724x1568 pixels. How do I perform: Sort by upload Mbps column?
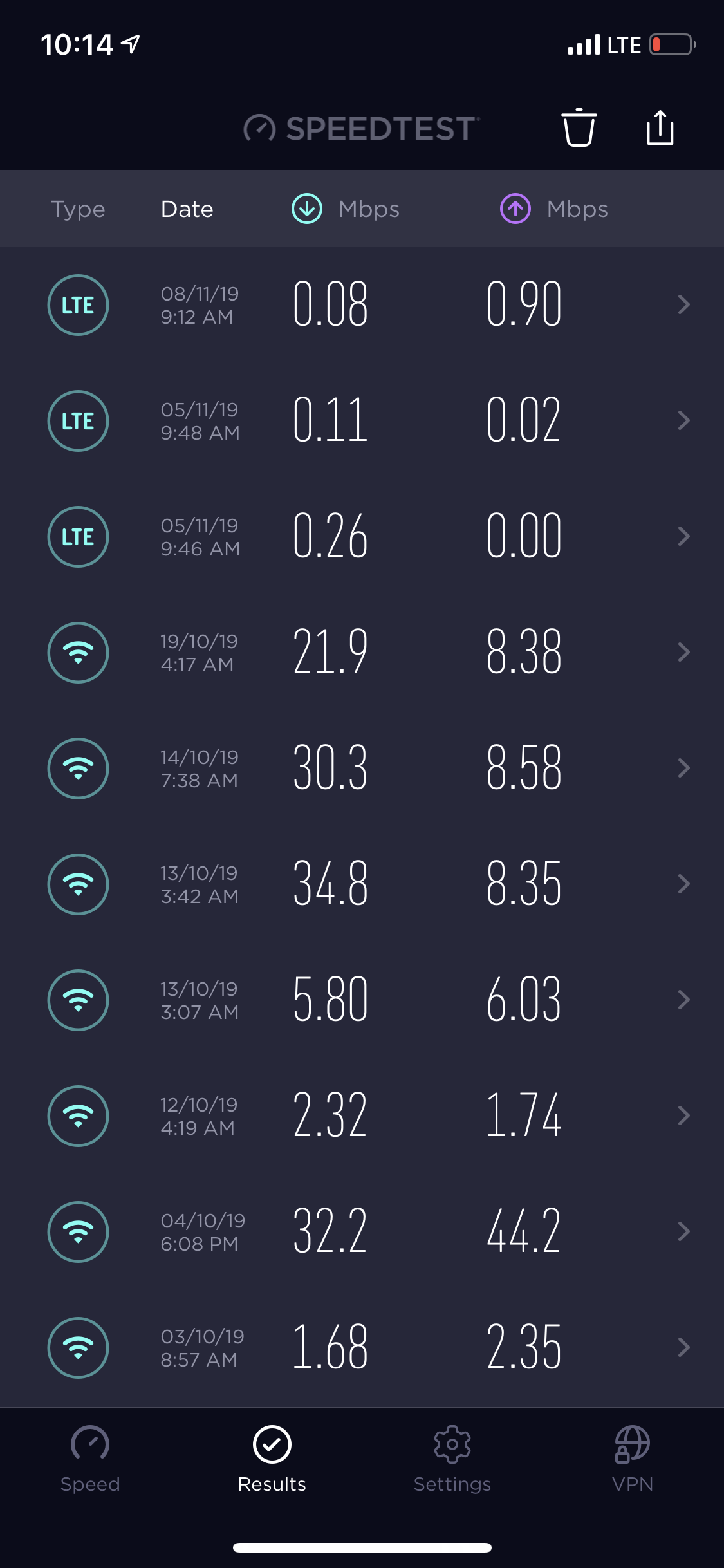[x=554, y=209]
